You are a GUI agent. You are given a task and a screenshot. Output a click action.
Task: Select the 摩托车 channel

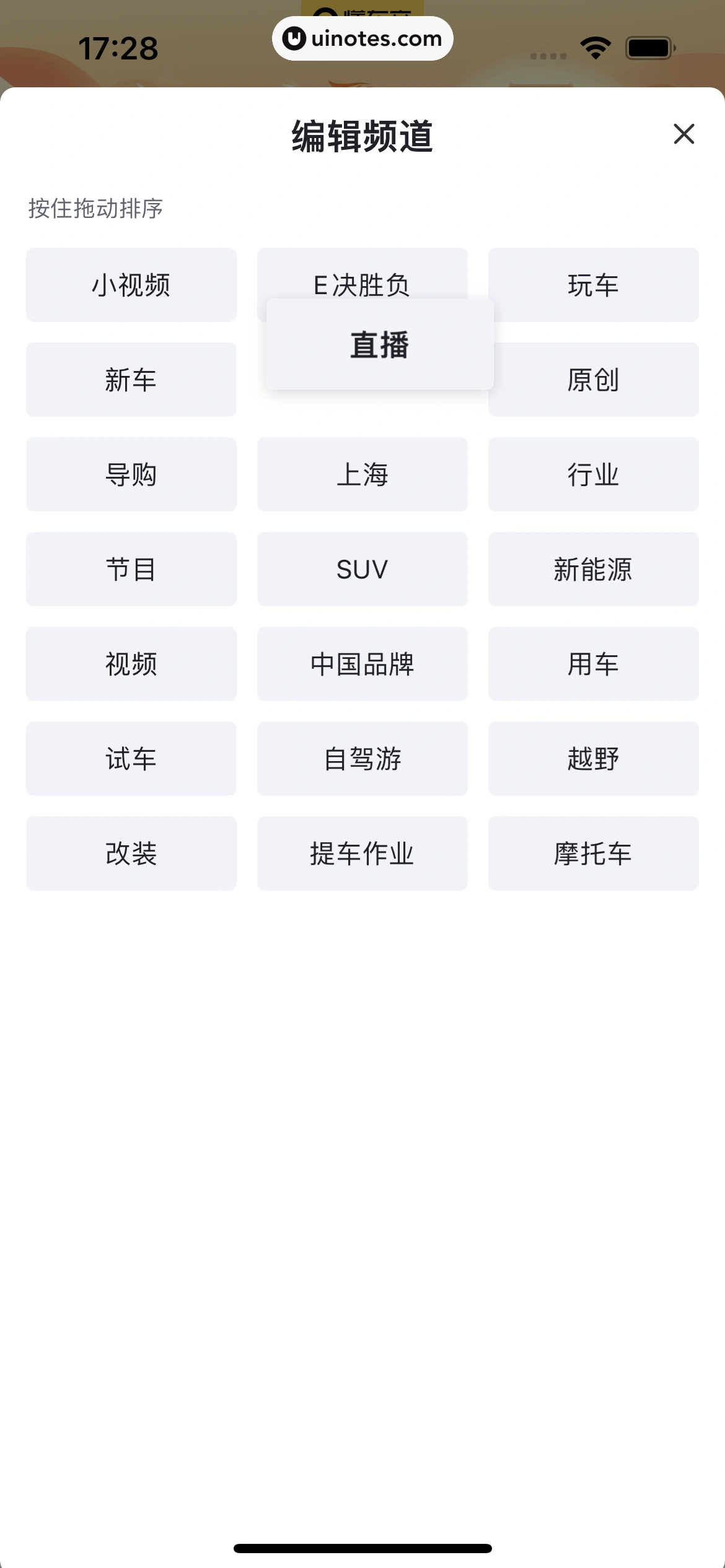(593, 853)
